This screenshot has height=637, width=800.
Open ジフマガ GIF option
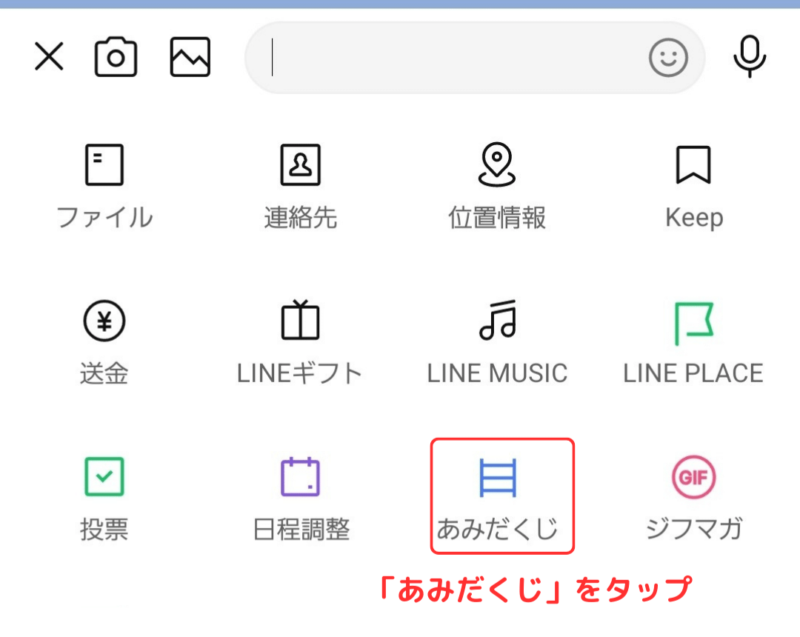(x=694, y=499)
